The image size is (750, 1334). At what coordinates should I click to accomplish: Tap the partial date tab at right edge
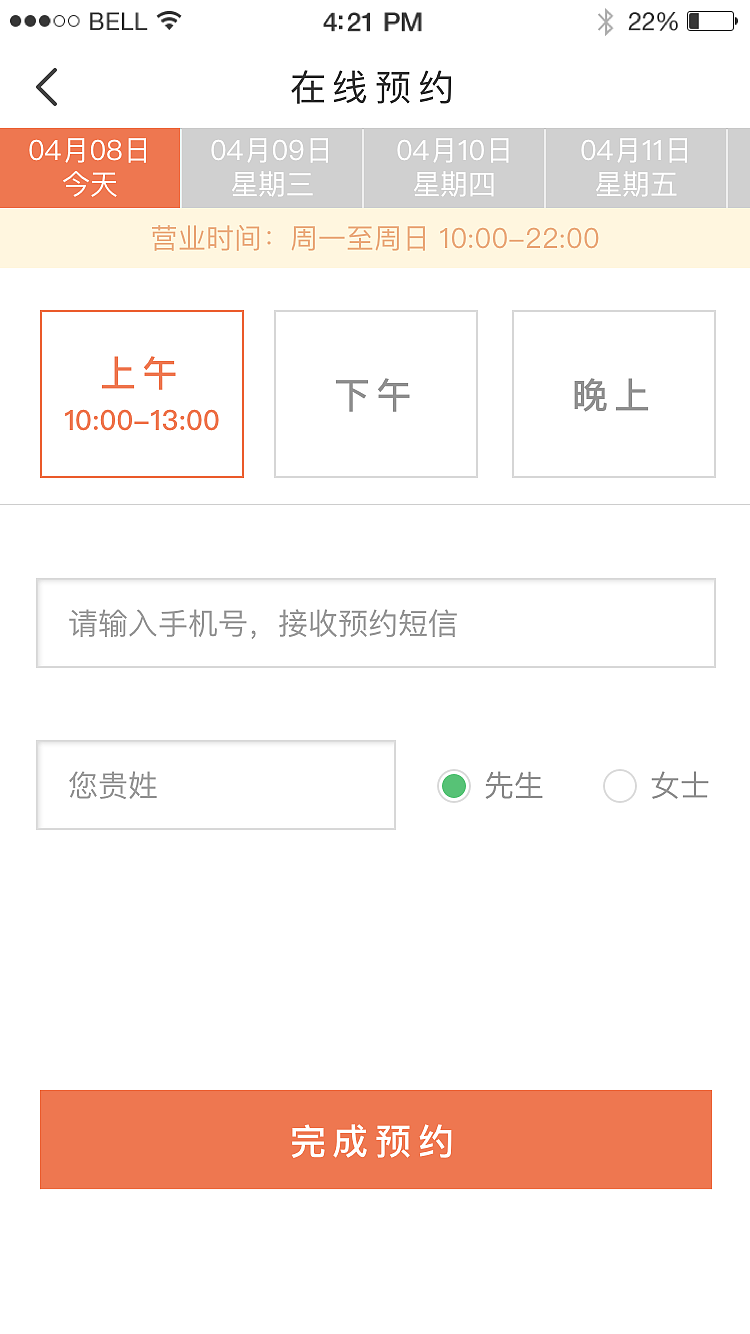[742, 168]
